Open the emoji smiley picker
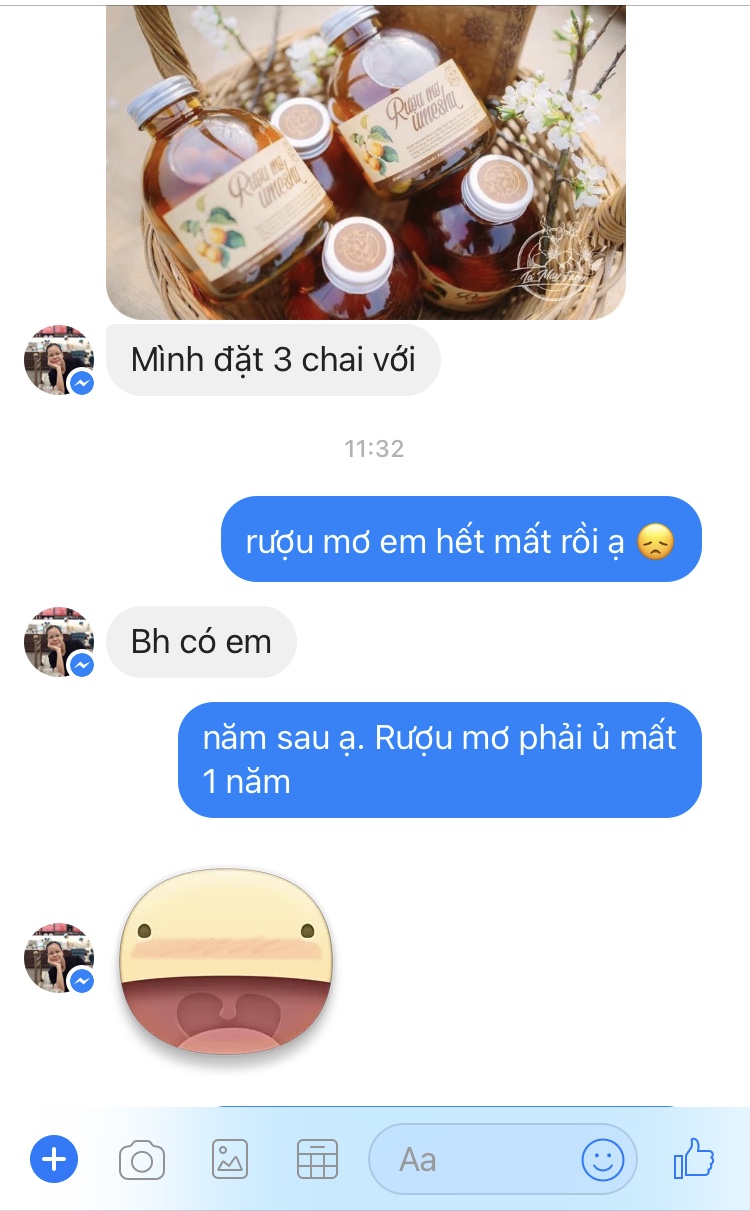The width and height of the screenshot is (750, 1211). pos(603,1160)
